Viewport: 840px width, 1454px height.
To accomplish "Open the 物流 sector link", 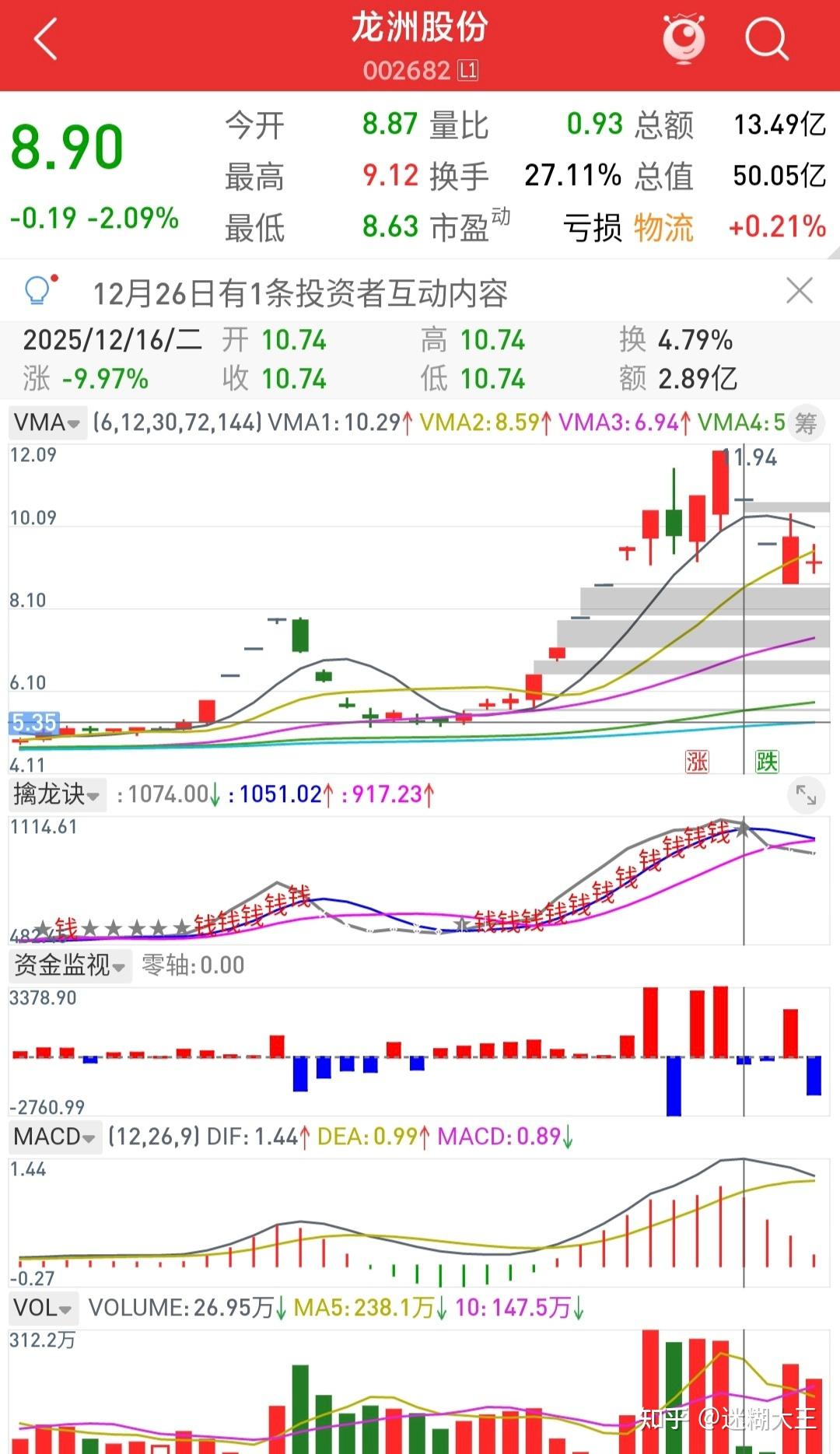I will [x=663, y=227].
